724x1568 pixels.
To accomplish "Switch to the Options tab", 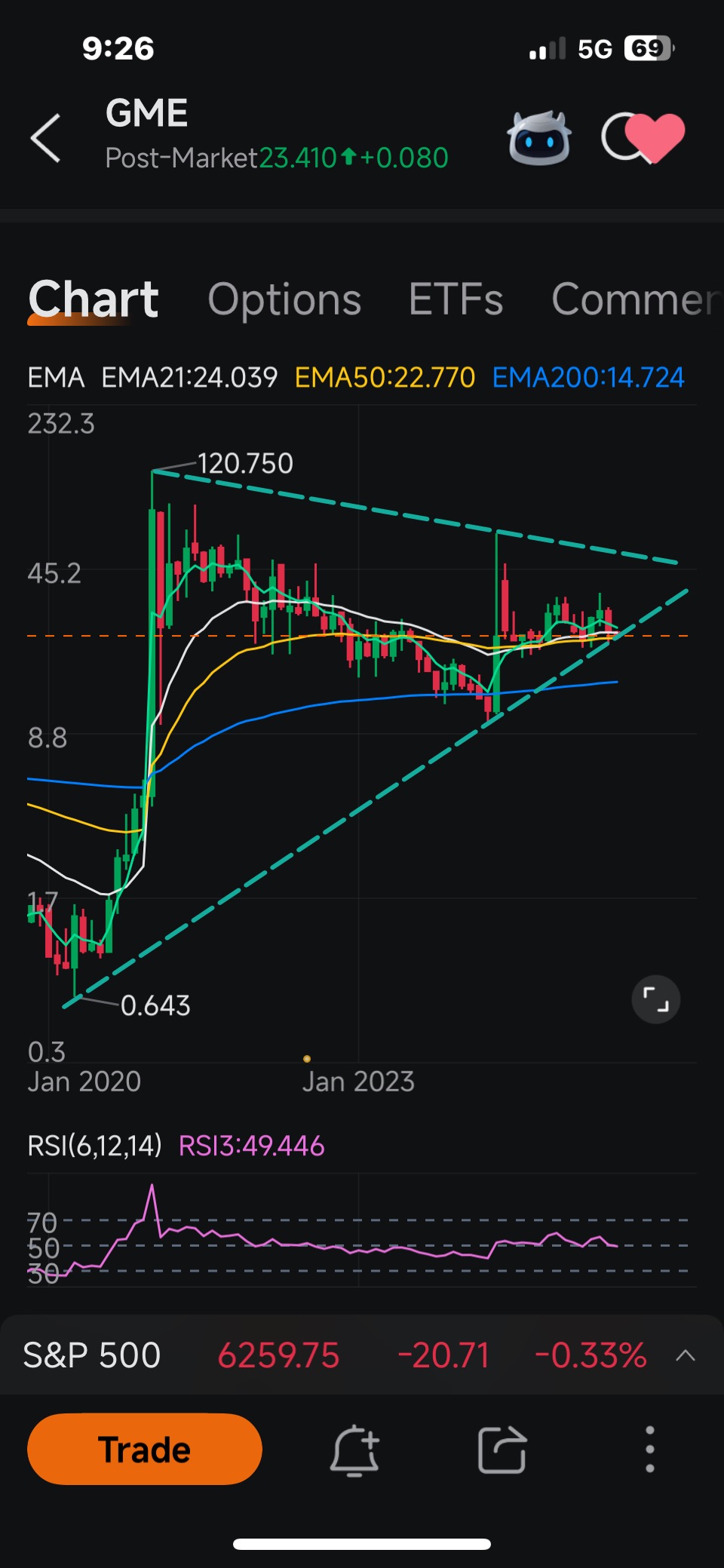I will pos(284,299).
